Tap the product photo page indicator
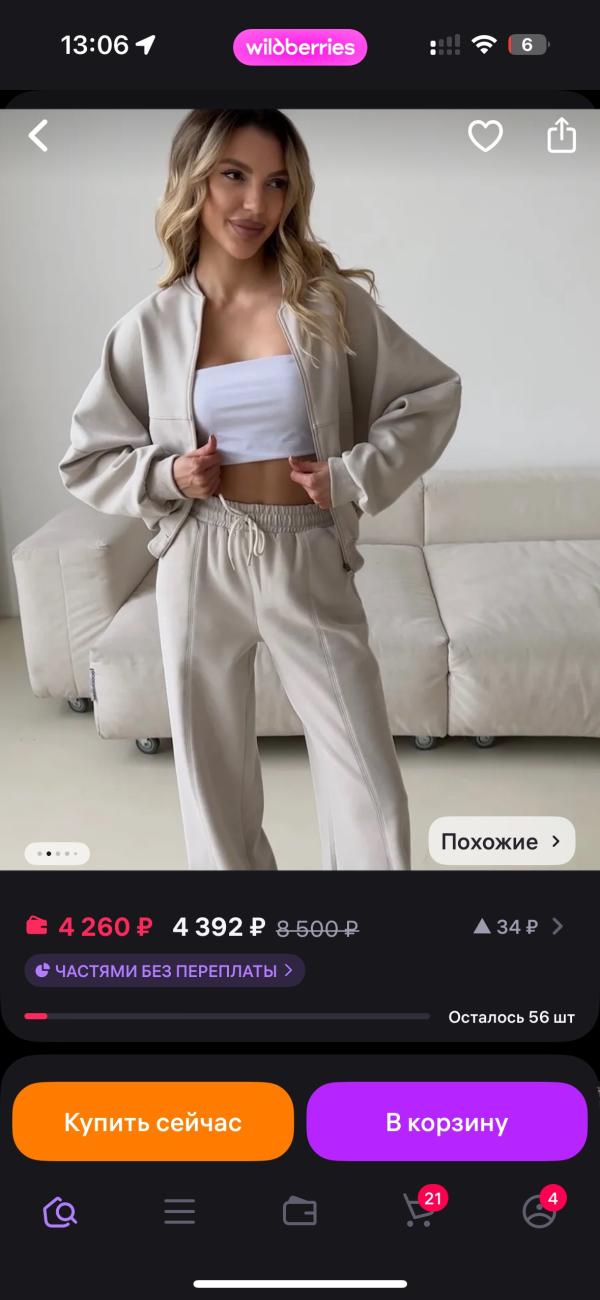Screen dimensions: 600x1300 (57, 854)
